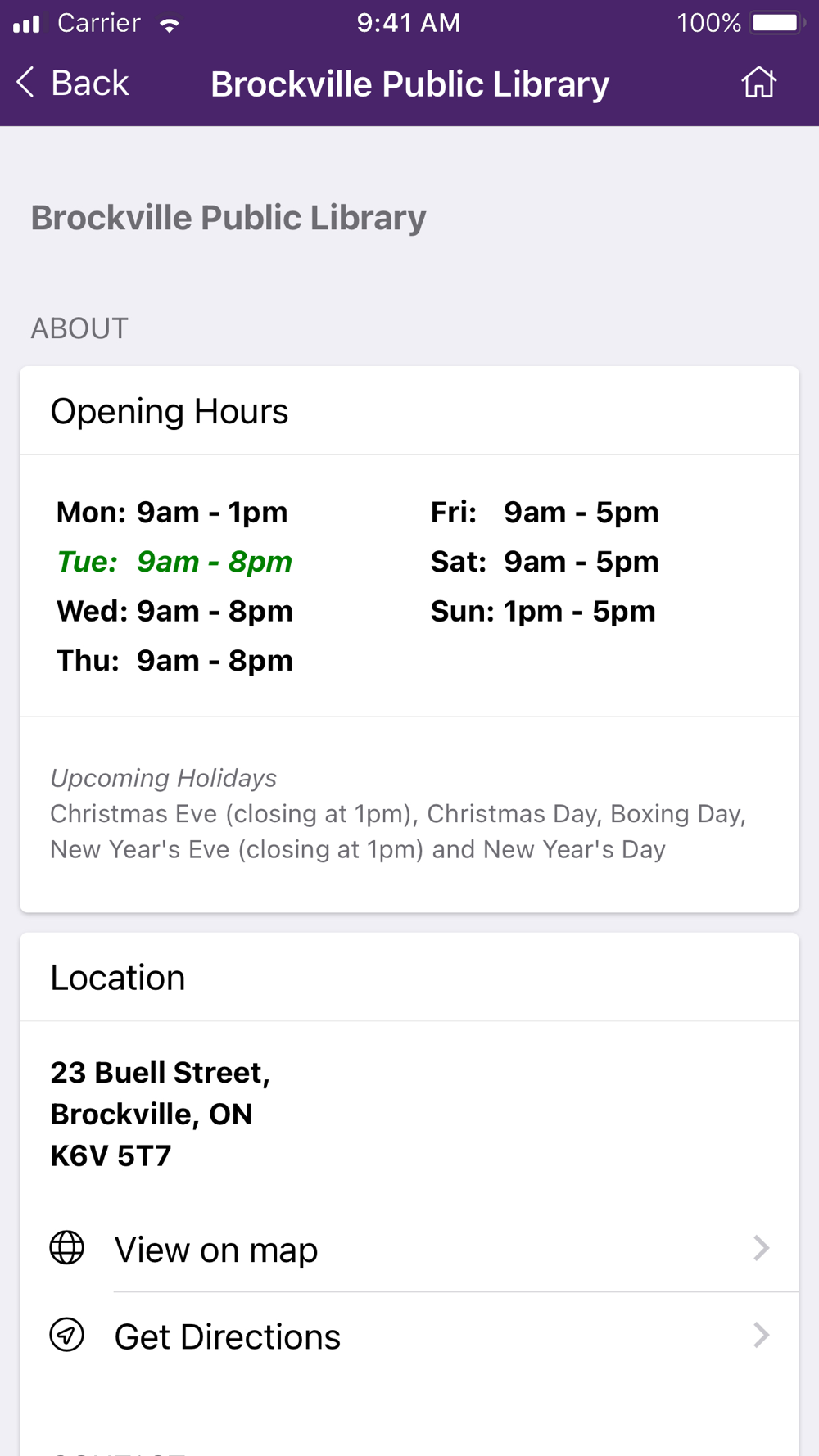Go back using the Back button

coord(73,83)
